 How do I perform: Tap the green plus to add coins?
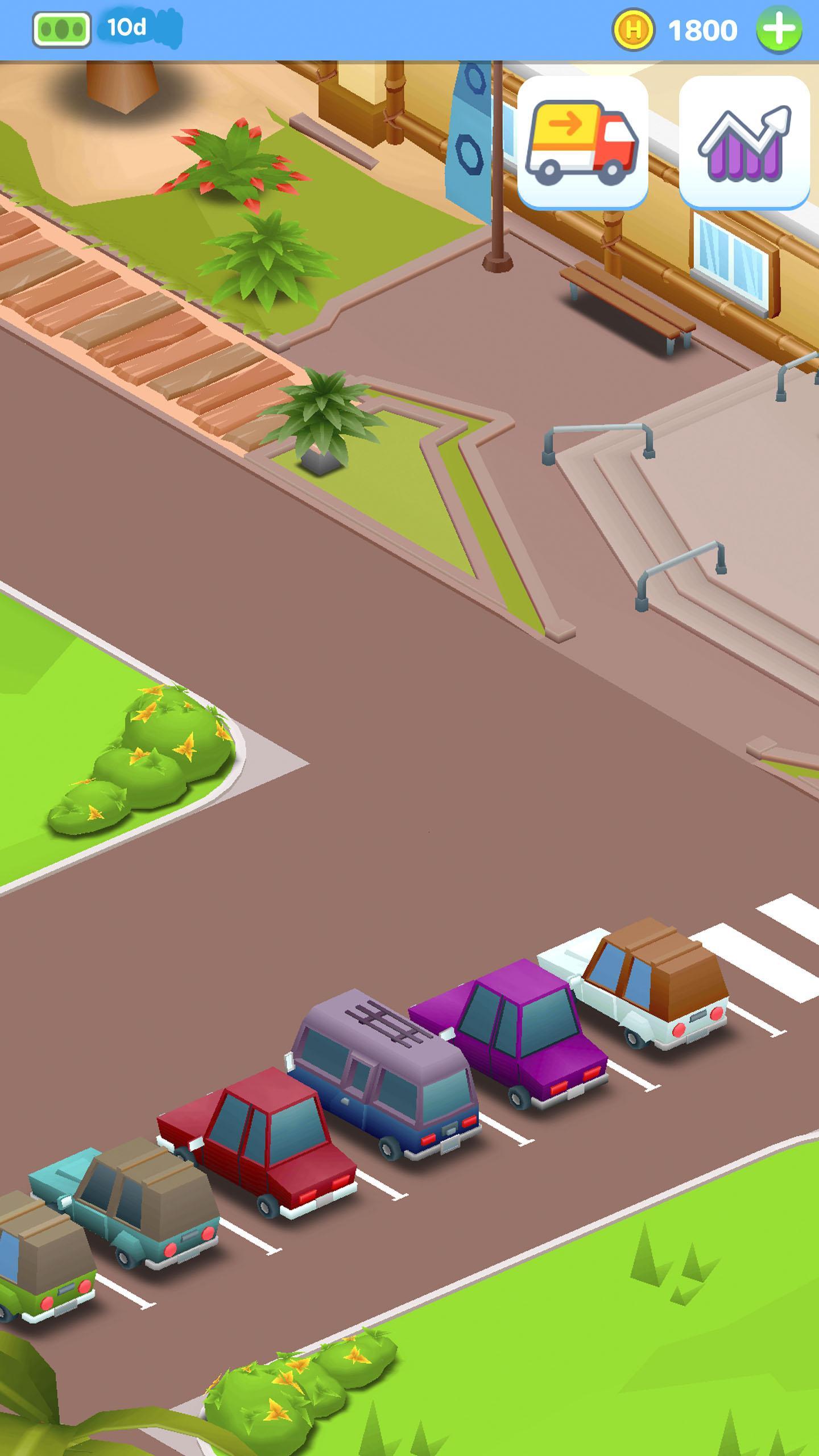click(x=779, y=30)
